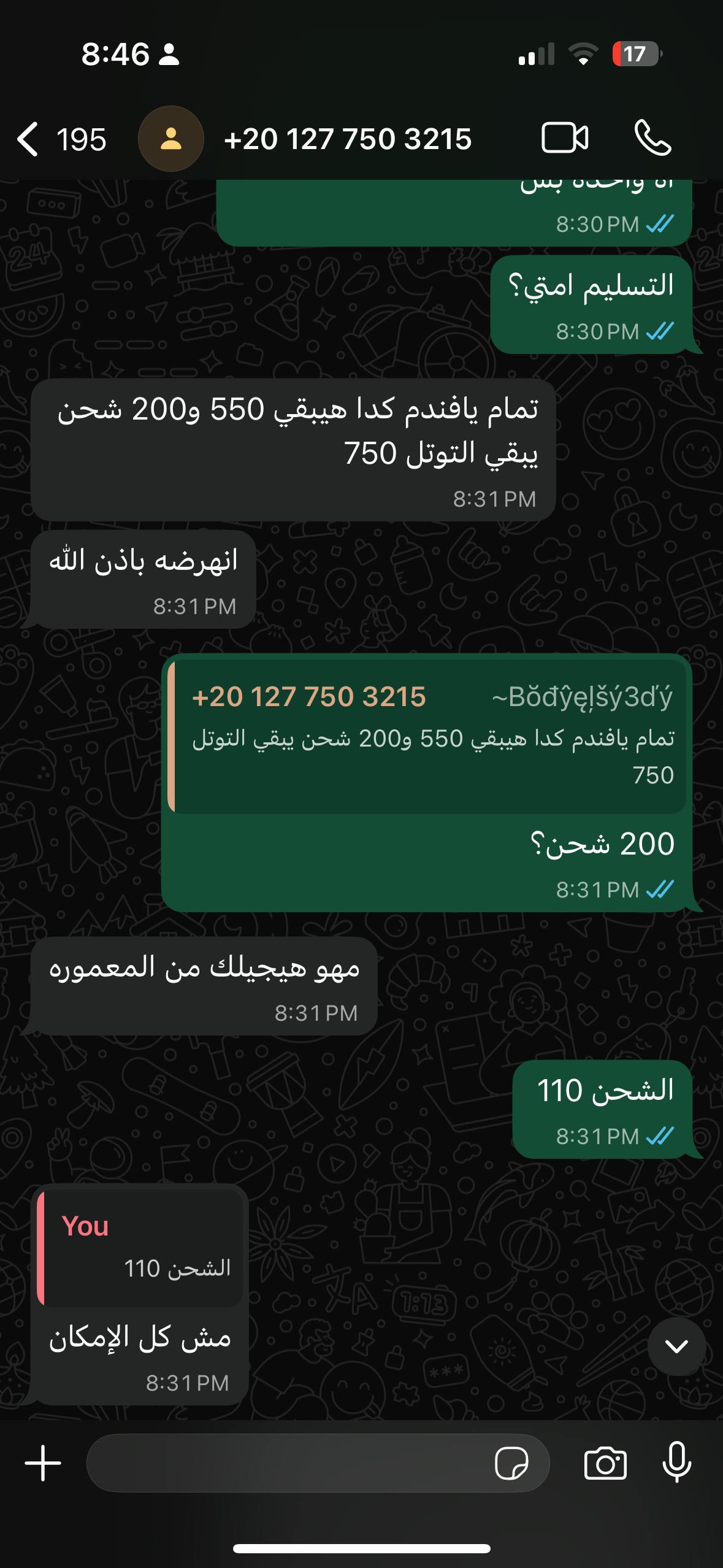The image size is (723, 1568).
Task: Tap the microphone to record voice message
Action: click(677, 1463)
